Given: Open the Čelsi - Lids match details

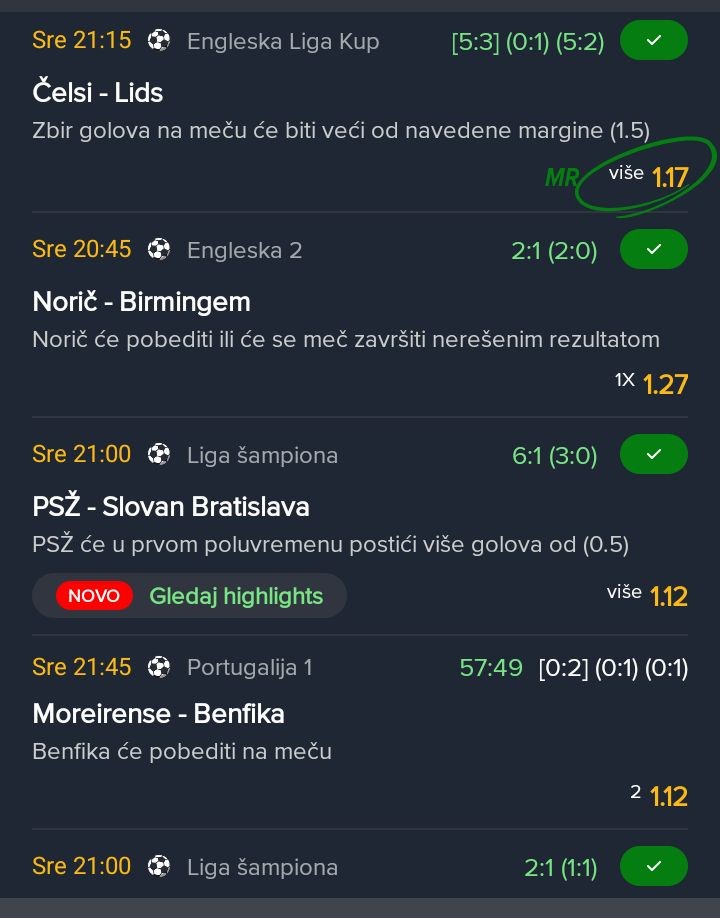Looking at the screenshot, I should coord(98,93).
